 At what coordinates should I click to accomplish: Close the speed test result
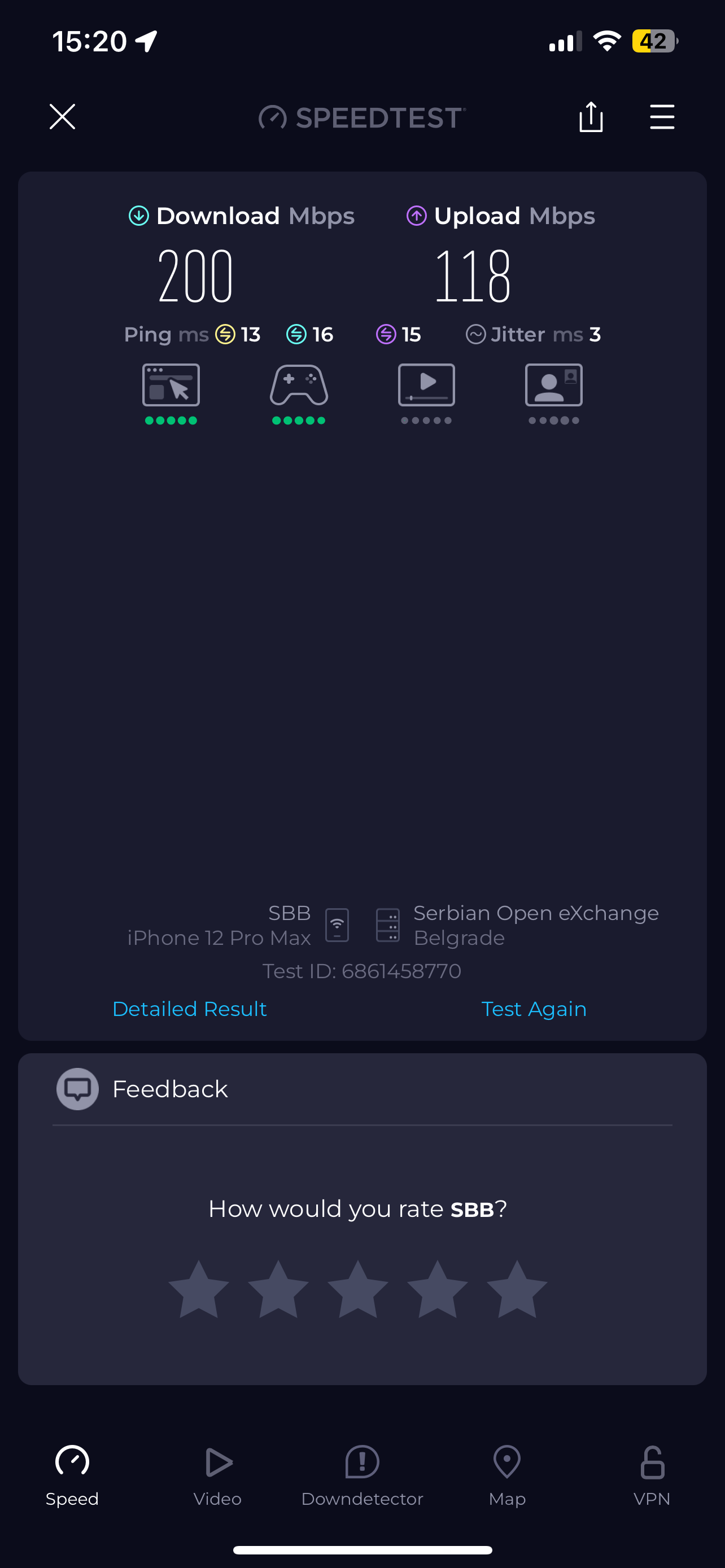pos(62,117)
